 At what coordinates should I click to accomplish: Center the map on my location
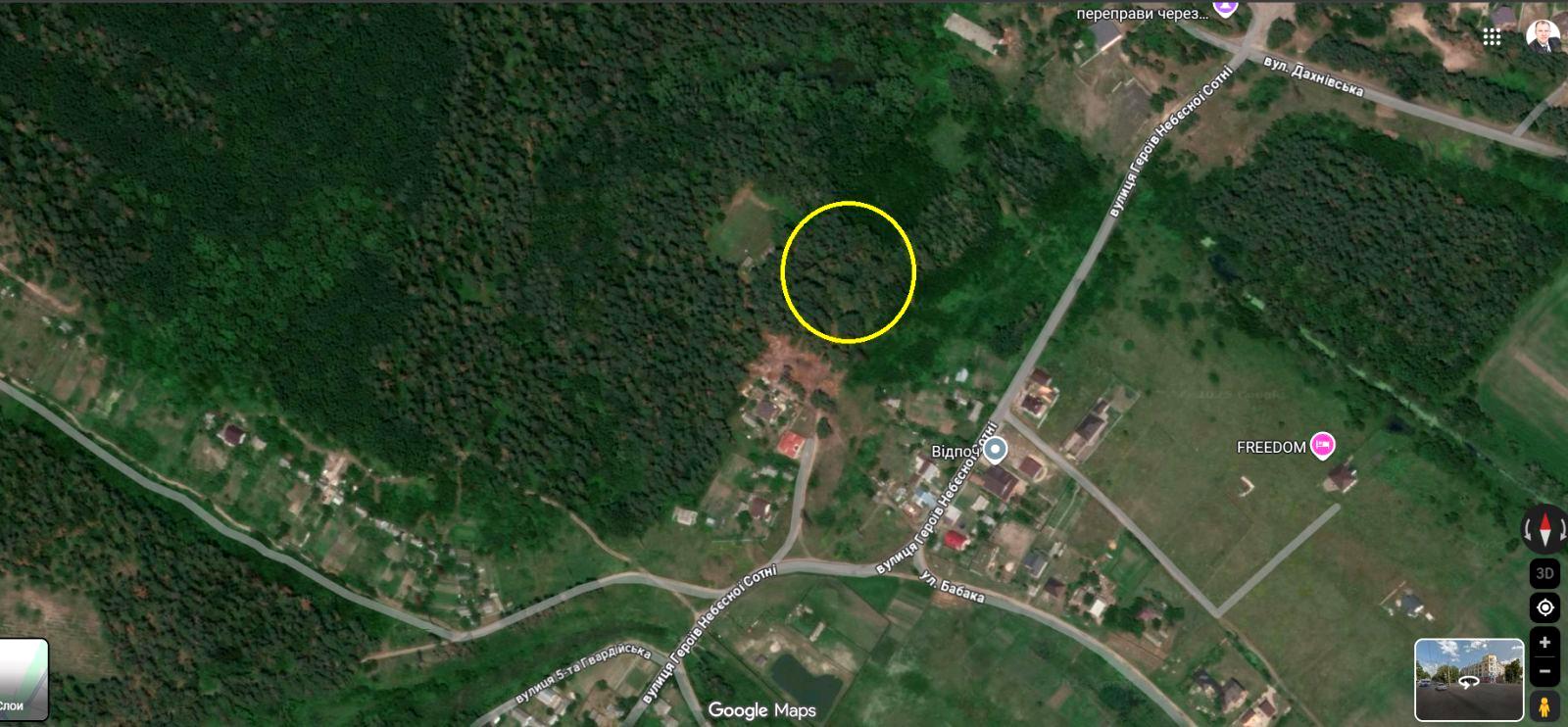(x=1544, y=607)
